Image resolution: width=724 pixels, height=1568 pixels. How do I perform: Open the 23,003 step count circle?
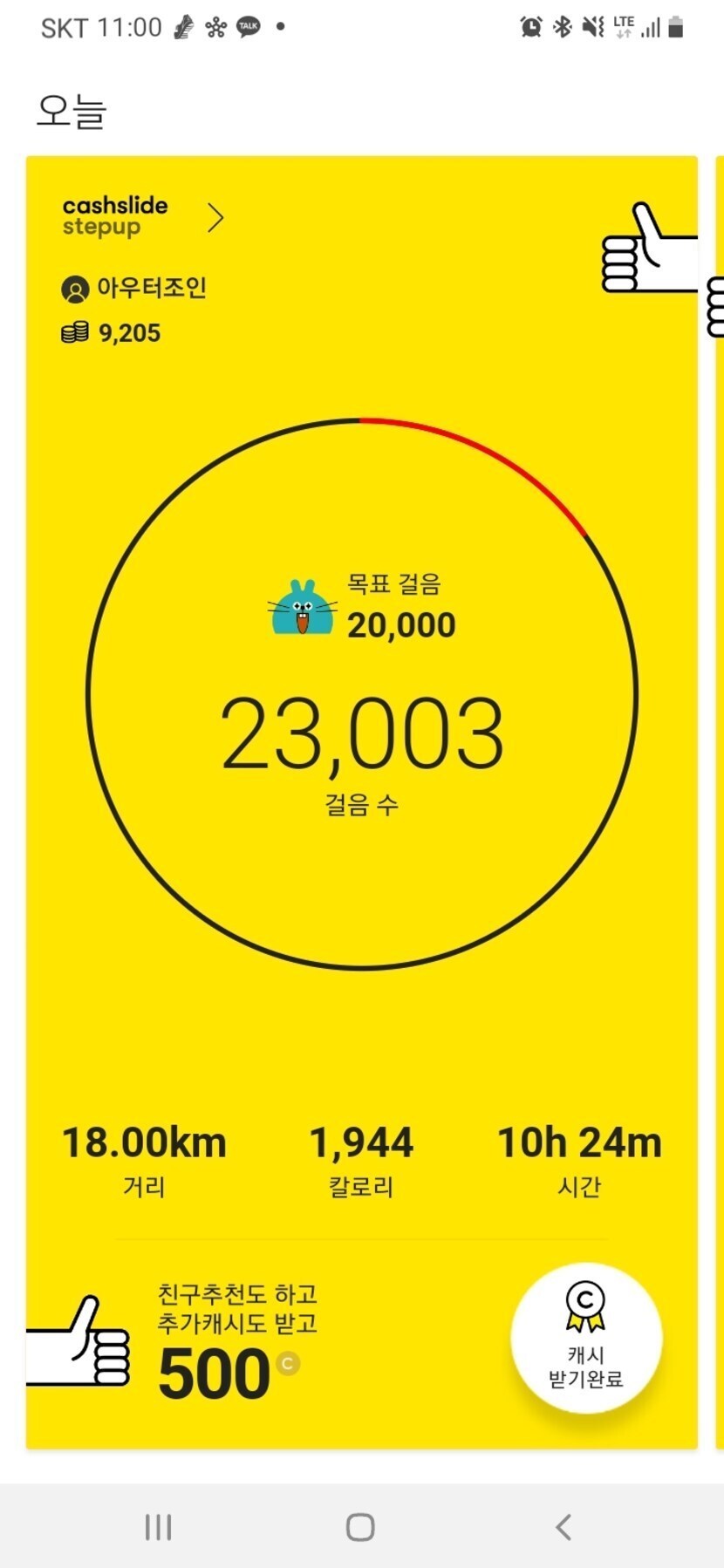coord(361,734)
